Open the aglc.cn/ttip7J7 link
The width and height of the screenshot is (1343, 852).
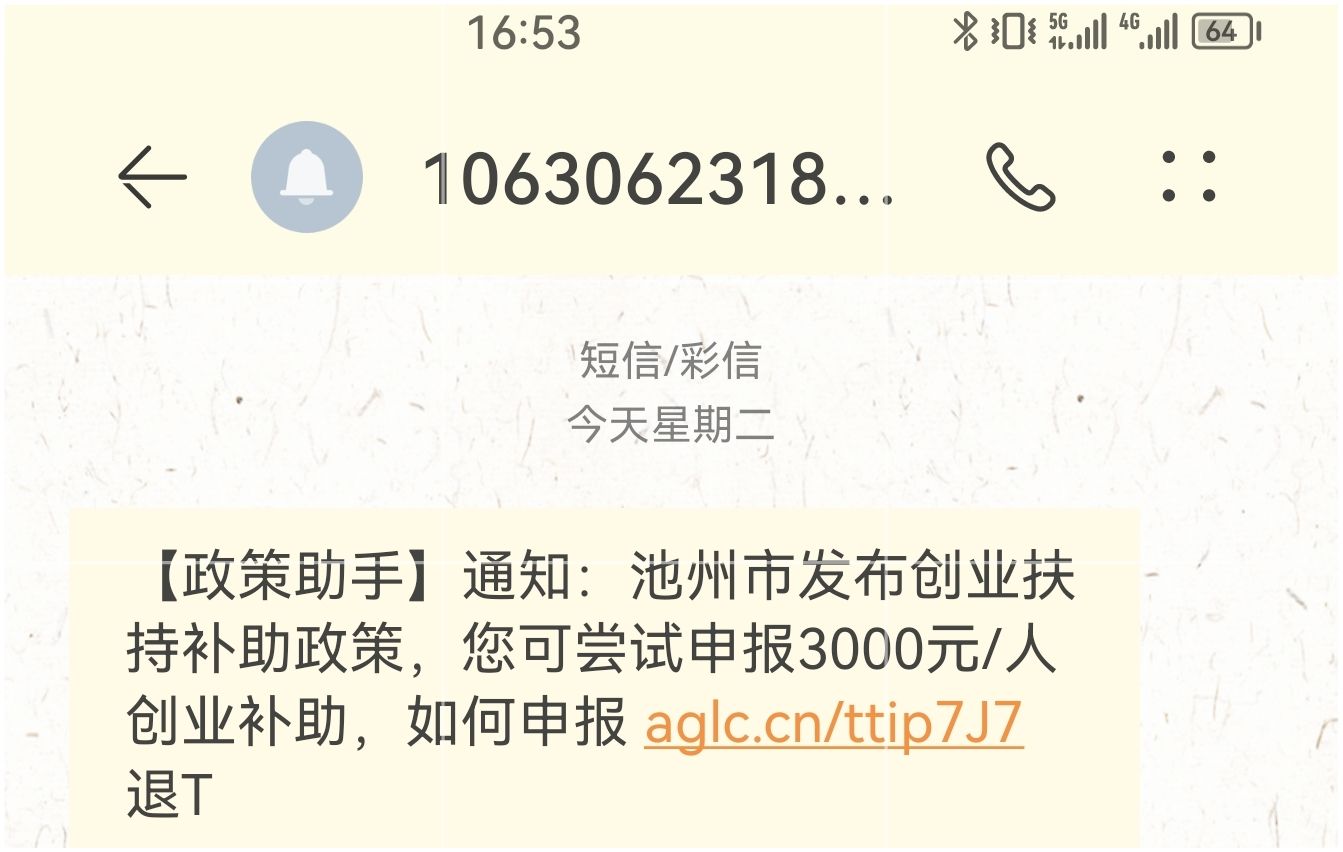[x=833, y=723]
